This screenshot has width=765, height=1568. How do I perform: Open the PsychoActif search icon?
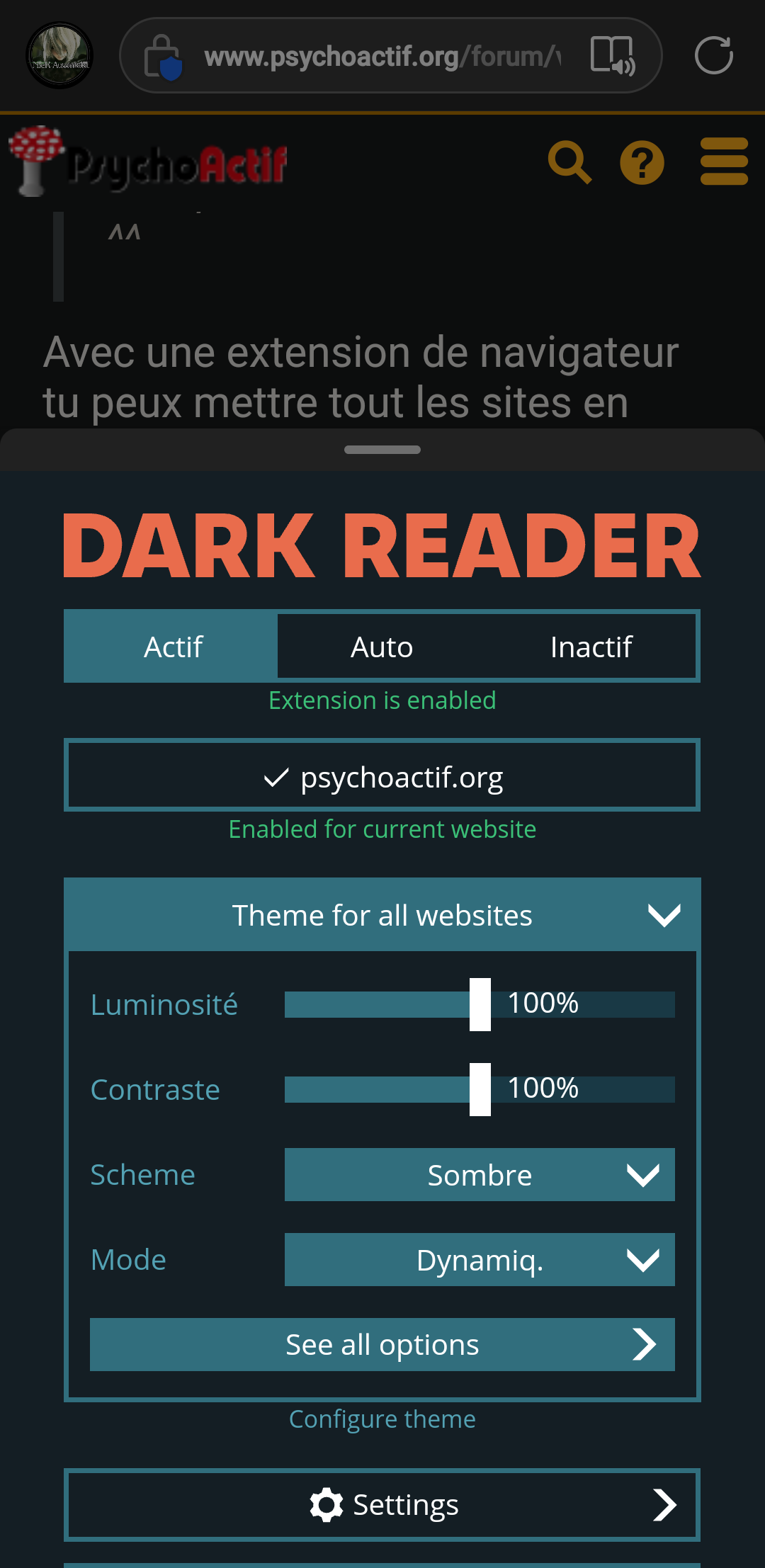pyautogui.click(x=569, y=162)
